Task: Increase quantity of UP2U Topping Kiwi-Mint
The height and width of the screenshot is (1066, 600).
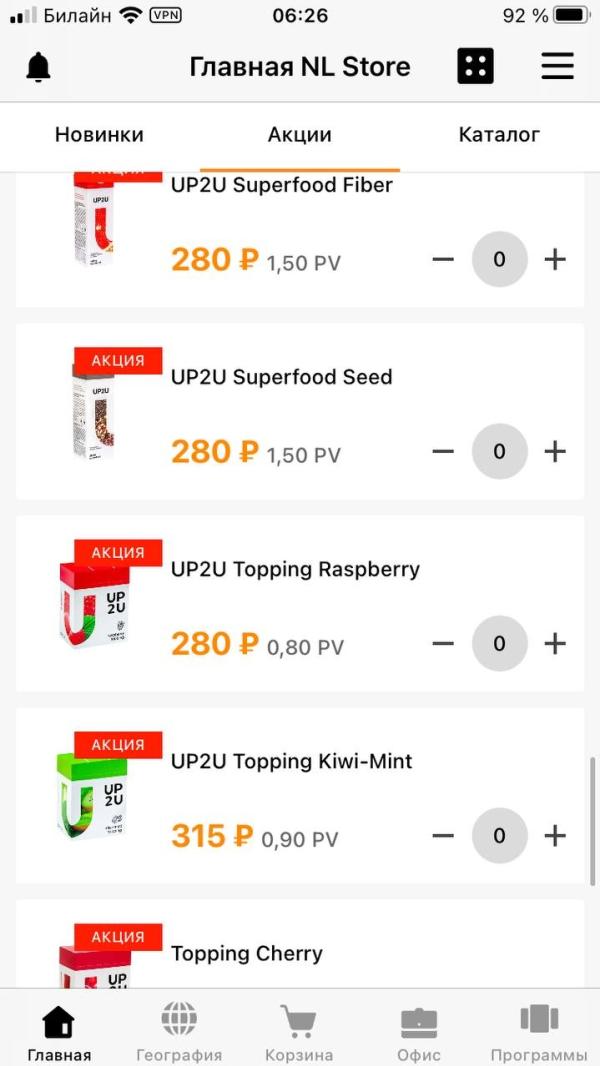Action: click(555, 836)
